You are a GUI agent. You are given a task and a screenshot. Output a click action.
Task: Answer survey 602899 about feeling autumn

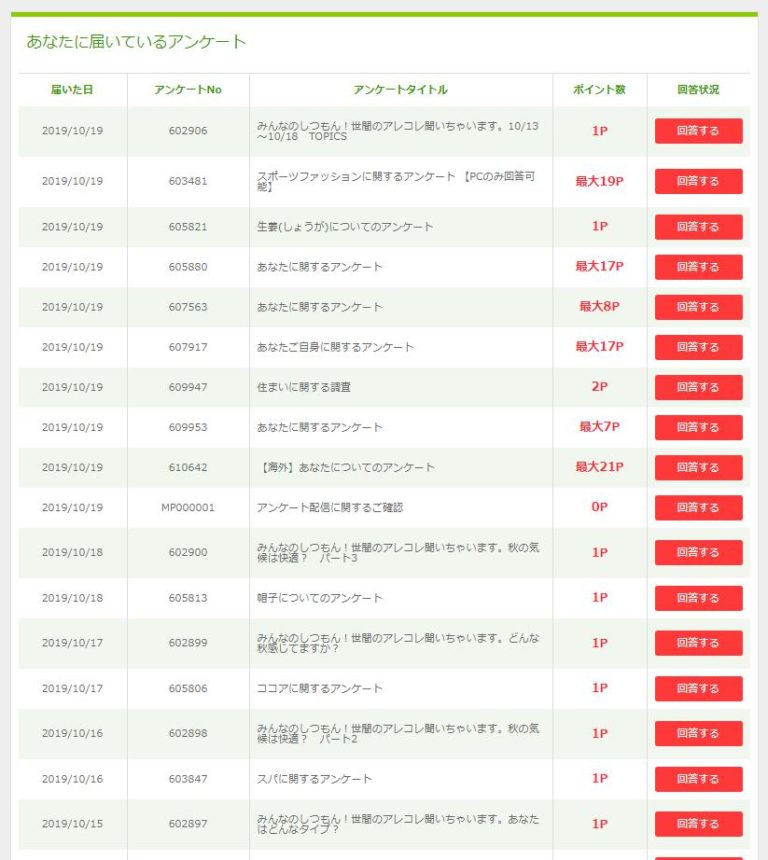tap(698, 643)
